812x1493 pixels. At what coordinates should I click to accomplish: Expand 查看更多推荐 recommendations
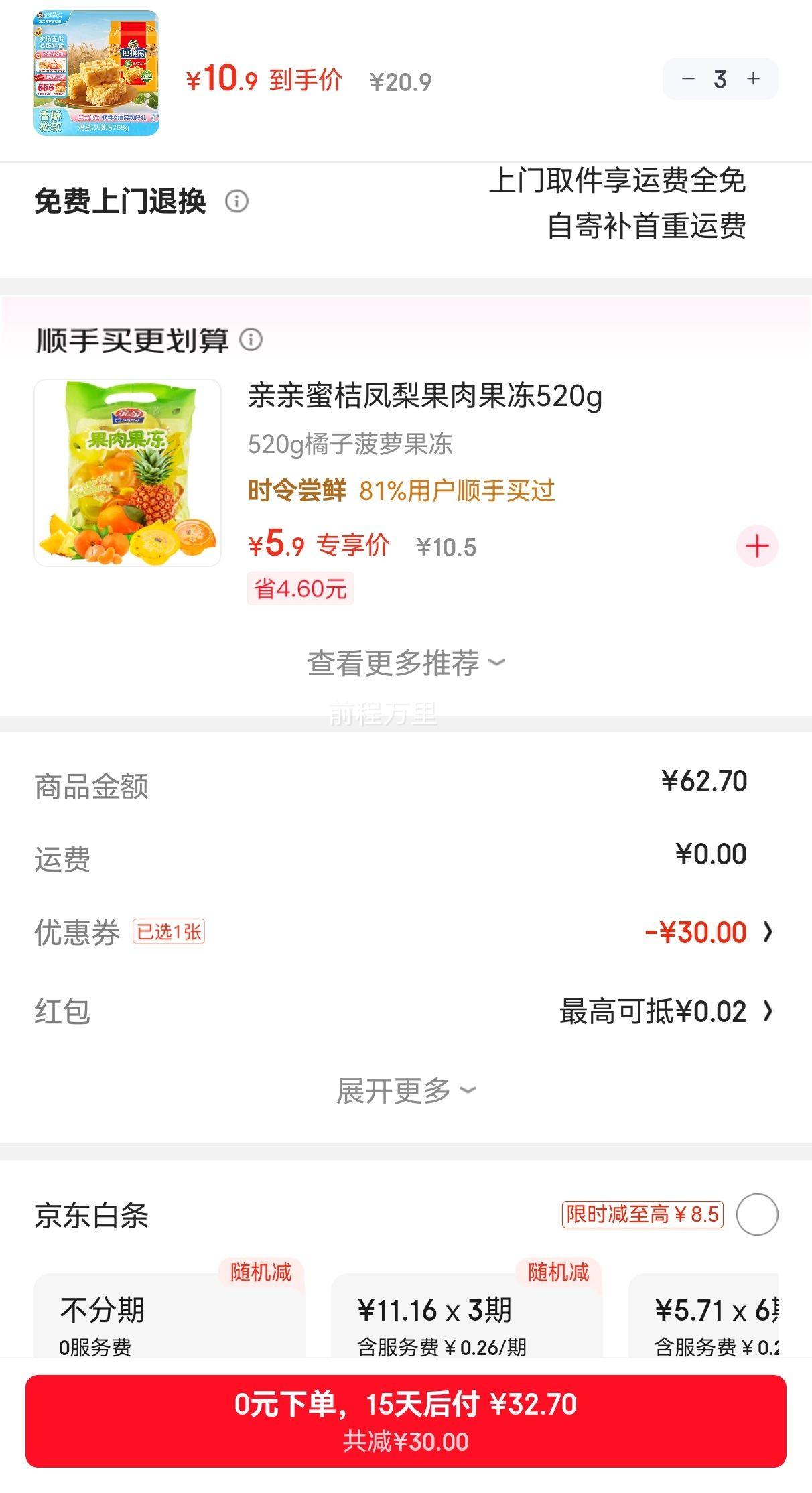[405, 663]
